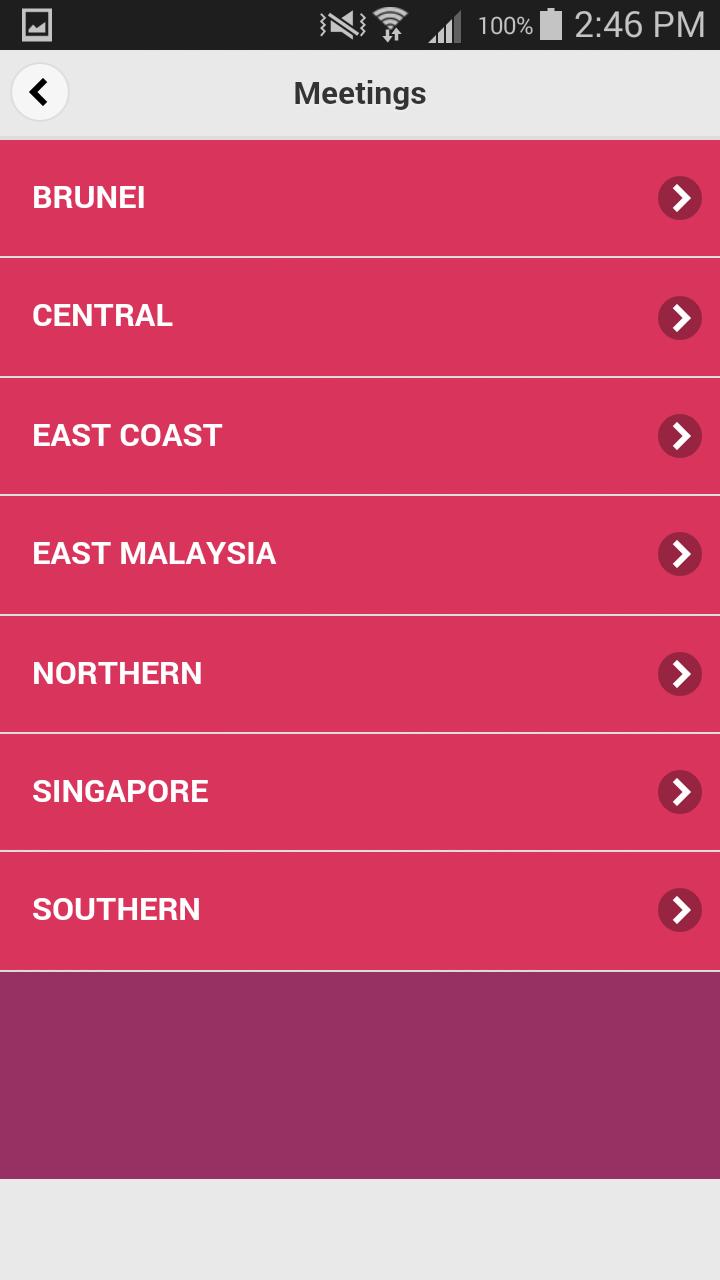Viewport: 720px width, 1280px height.
Task: Select the CENTRAL region
Action: pyautogui.click(x=360, y=317)
